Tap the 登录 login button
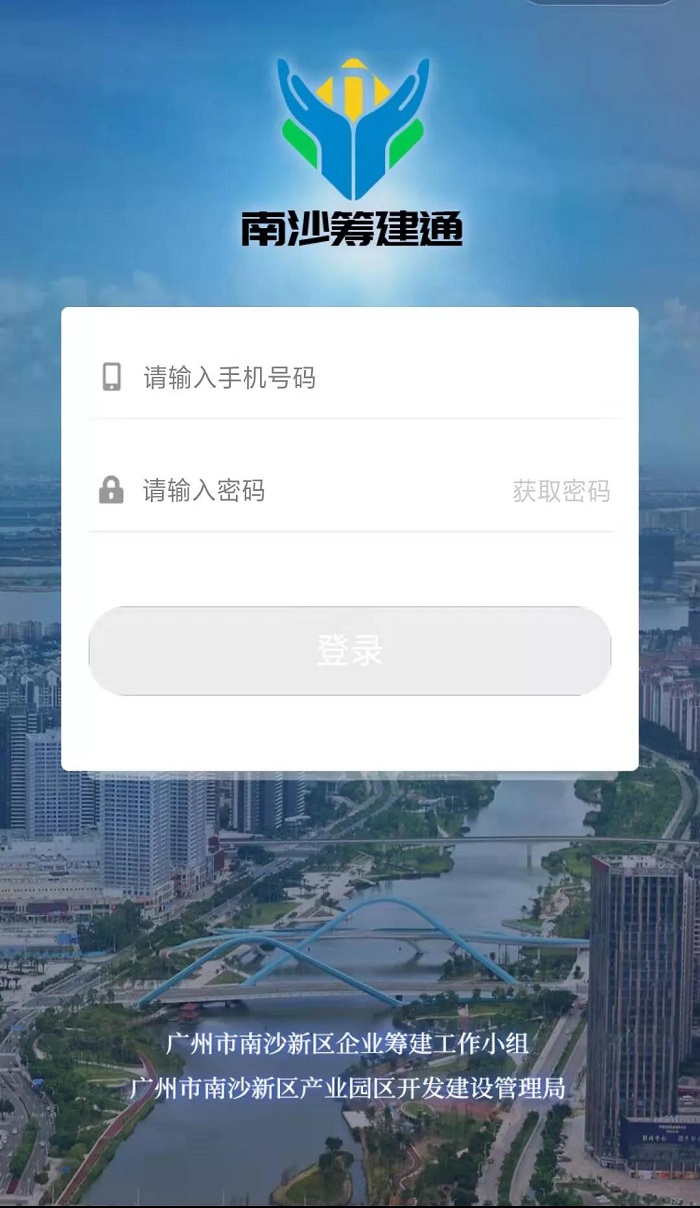Viewport: 700px width, 1208px height. [x=350, y=651]
